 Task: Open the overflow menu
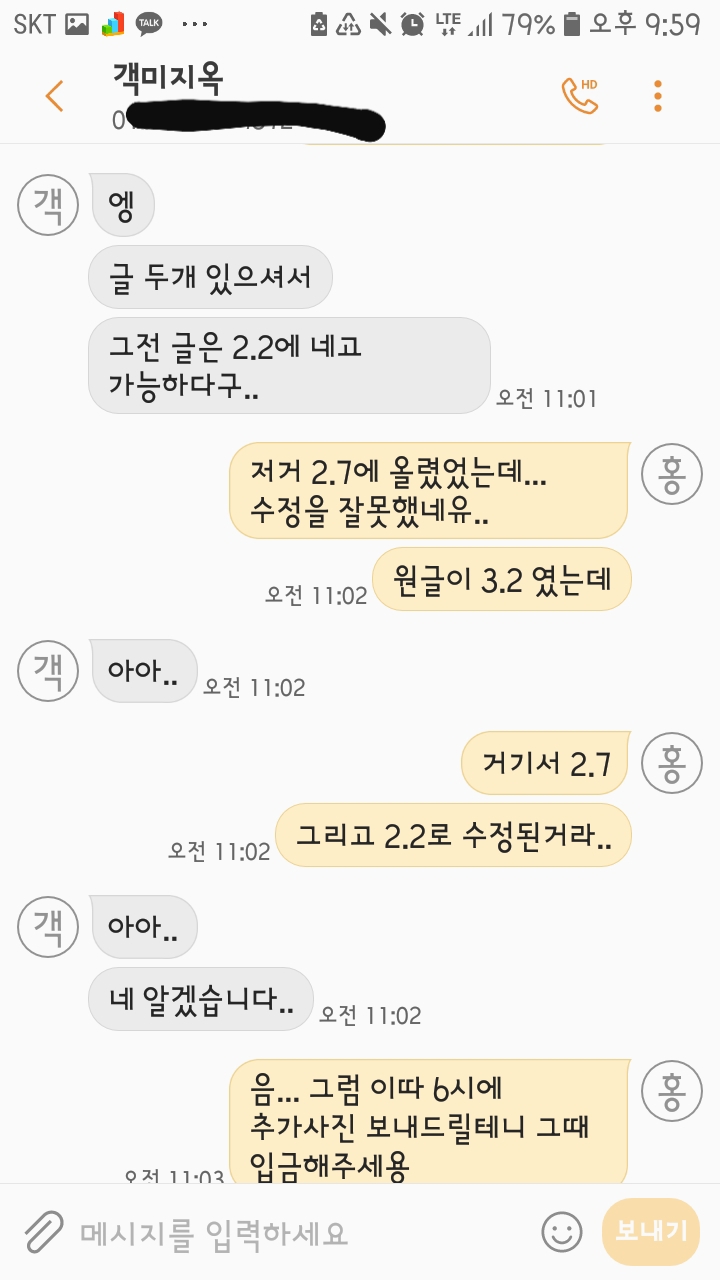click(657, 96)
